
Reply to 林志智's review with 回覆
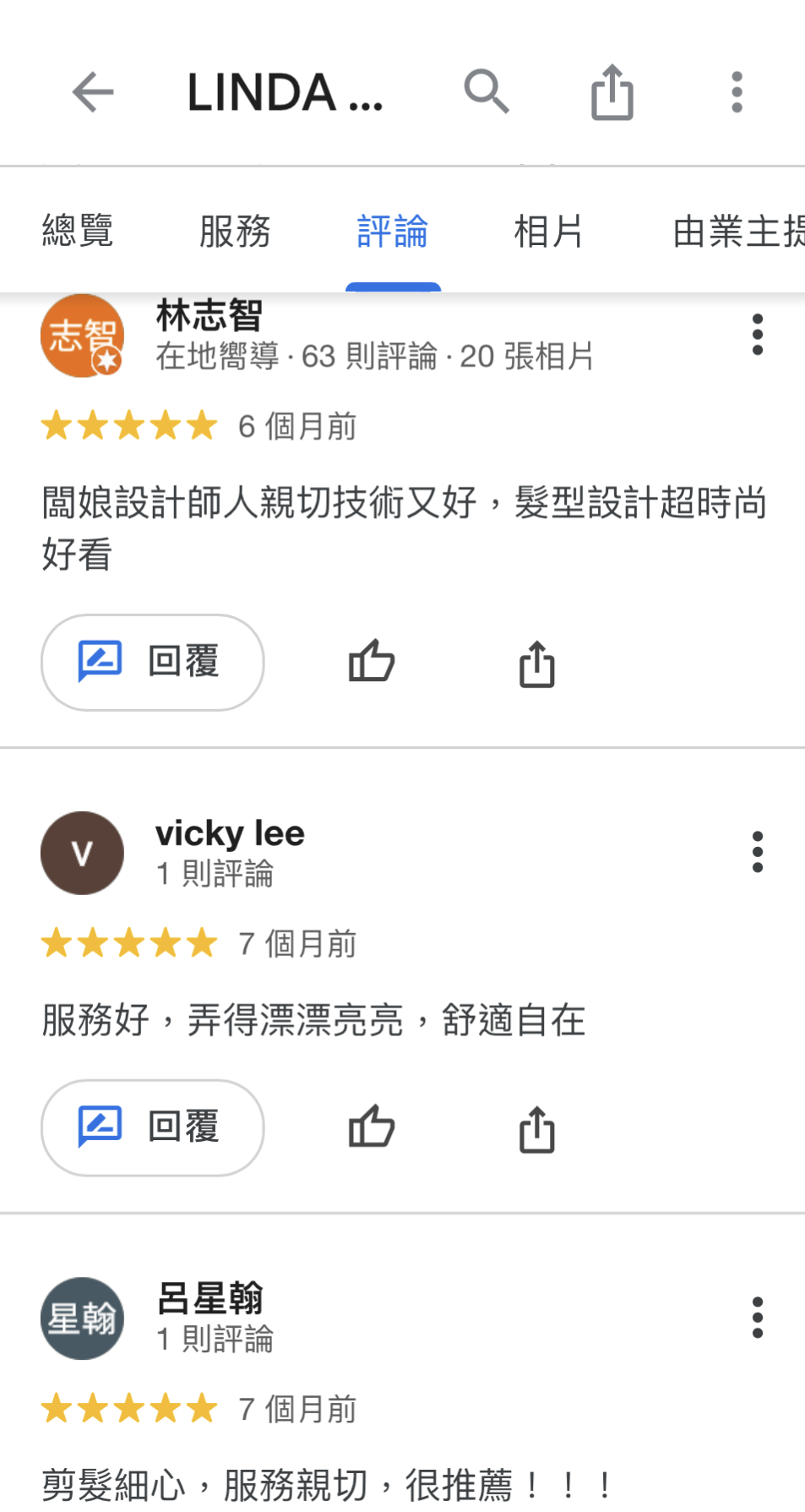point(153,662)
